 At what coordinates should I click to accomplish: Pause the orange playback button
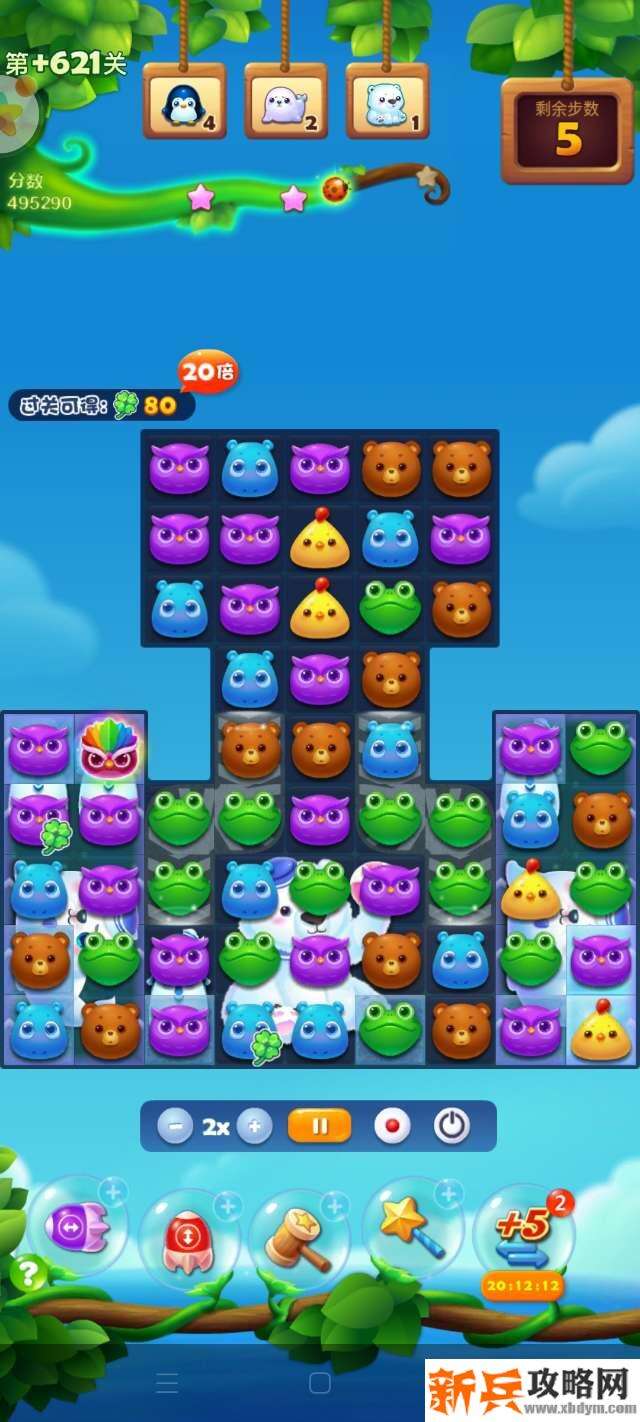pyautogui.click(x=320, y=1126)
